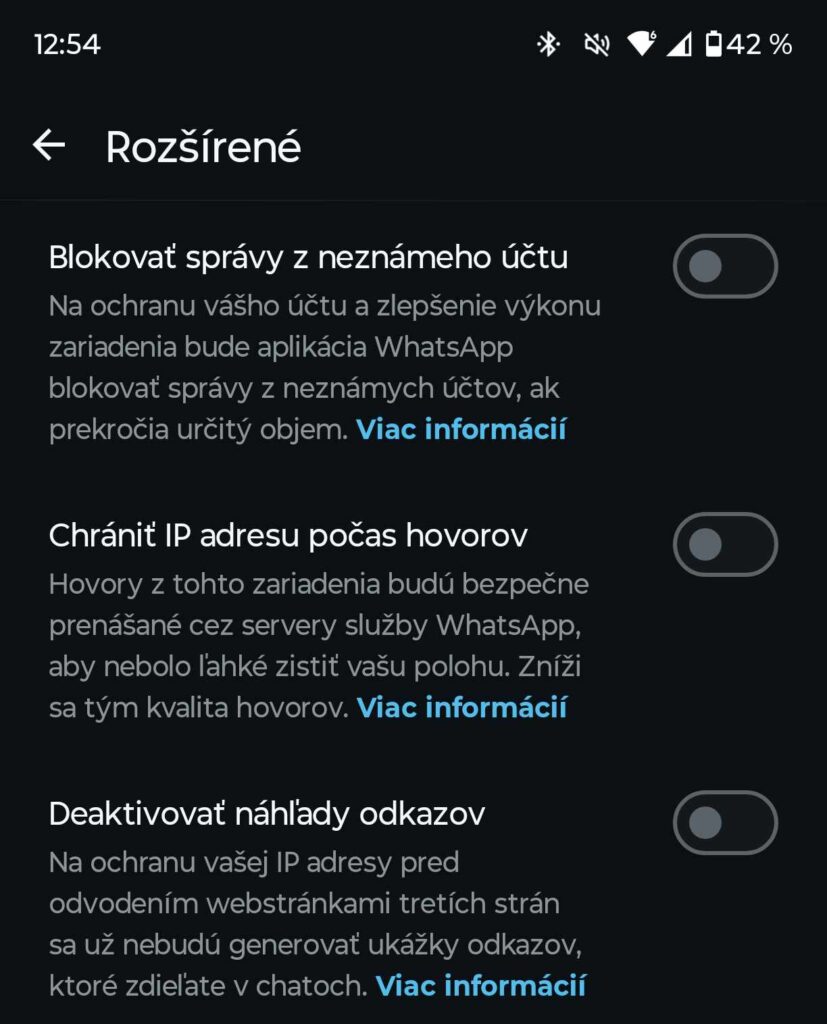827x1024 pixels.
Task: Tap the mute/vibration icon in status bar
Action: (x=597, y=44)
